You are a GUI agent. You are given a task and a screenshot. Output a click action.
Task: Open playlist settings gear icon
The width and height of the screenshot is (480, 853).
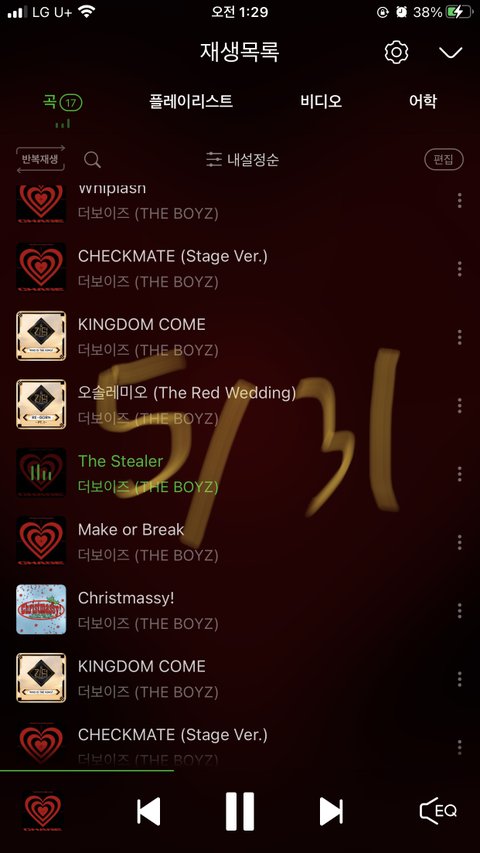pyautogui.click(x=396, y=52)
